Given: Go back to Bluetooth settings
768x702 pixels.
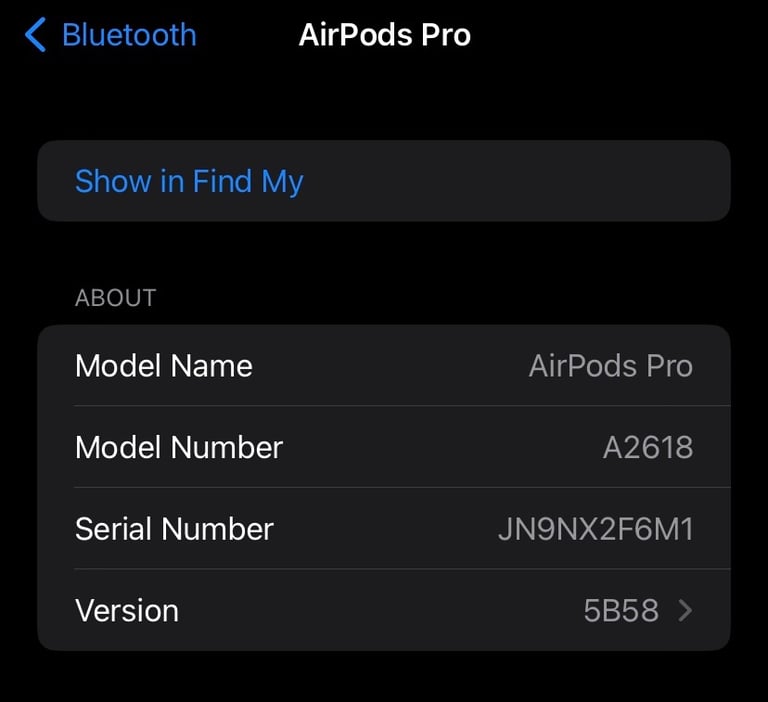Looking at the screenshot, I should pyautogui.click(x=111, y=36).
